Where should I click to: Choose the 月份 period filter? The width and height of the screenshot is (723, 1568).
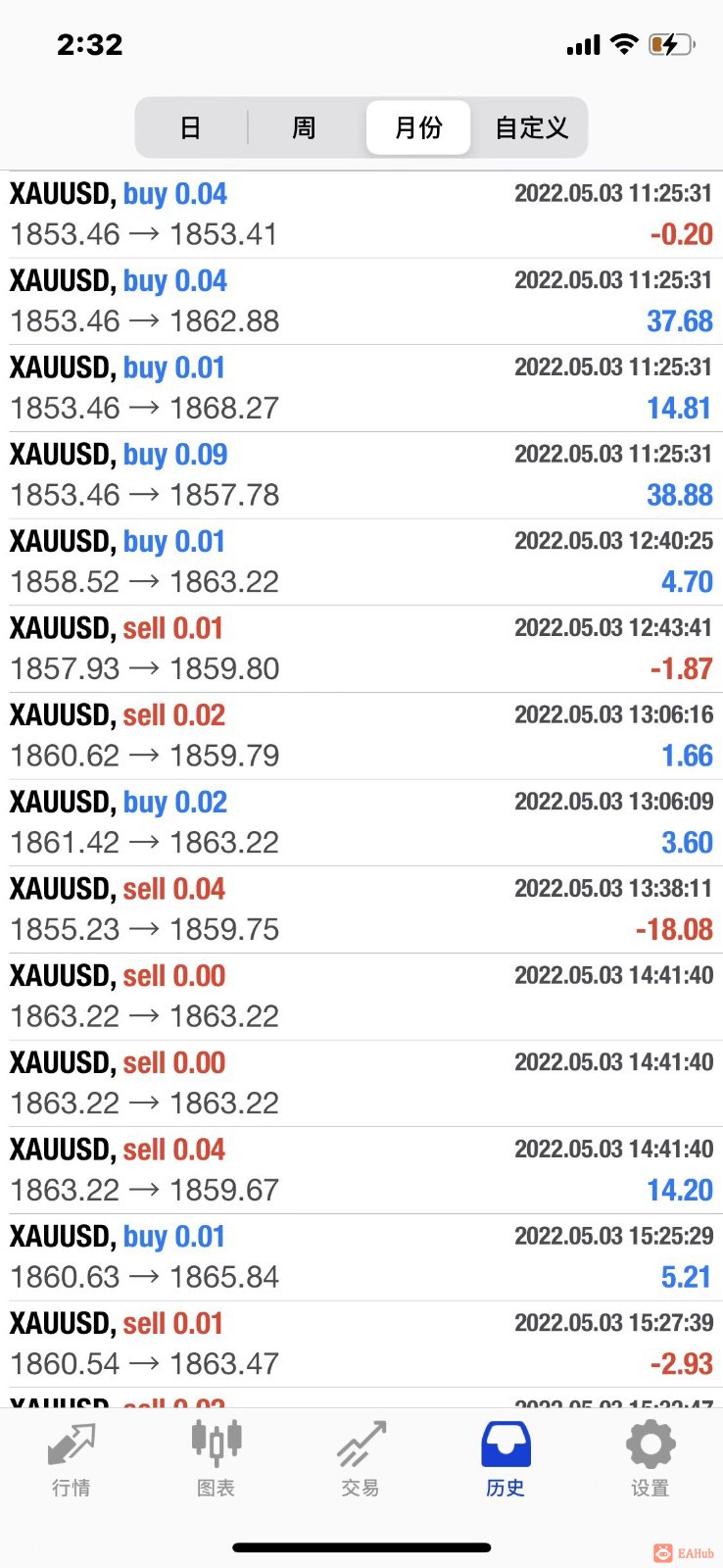tap(418, 127)
